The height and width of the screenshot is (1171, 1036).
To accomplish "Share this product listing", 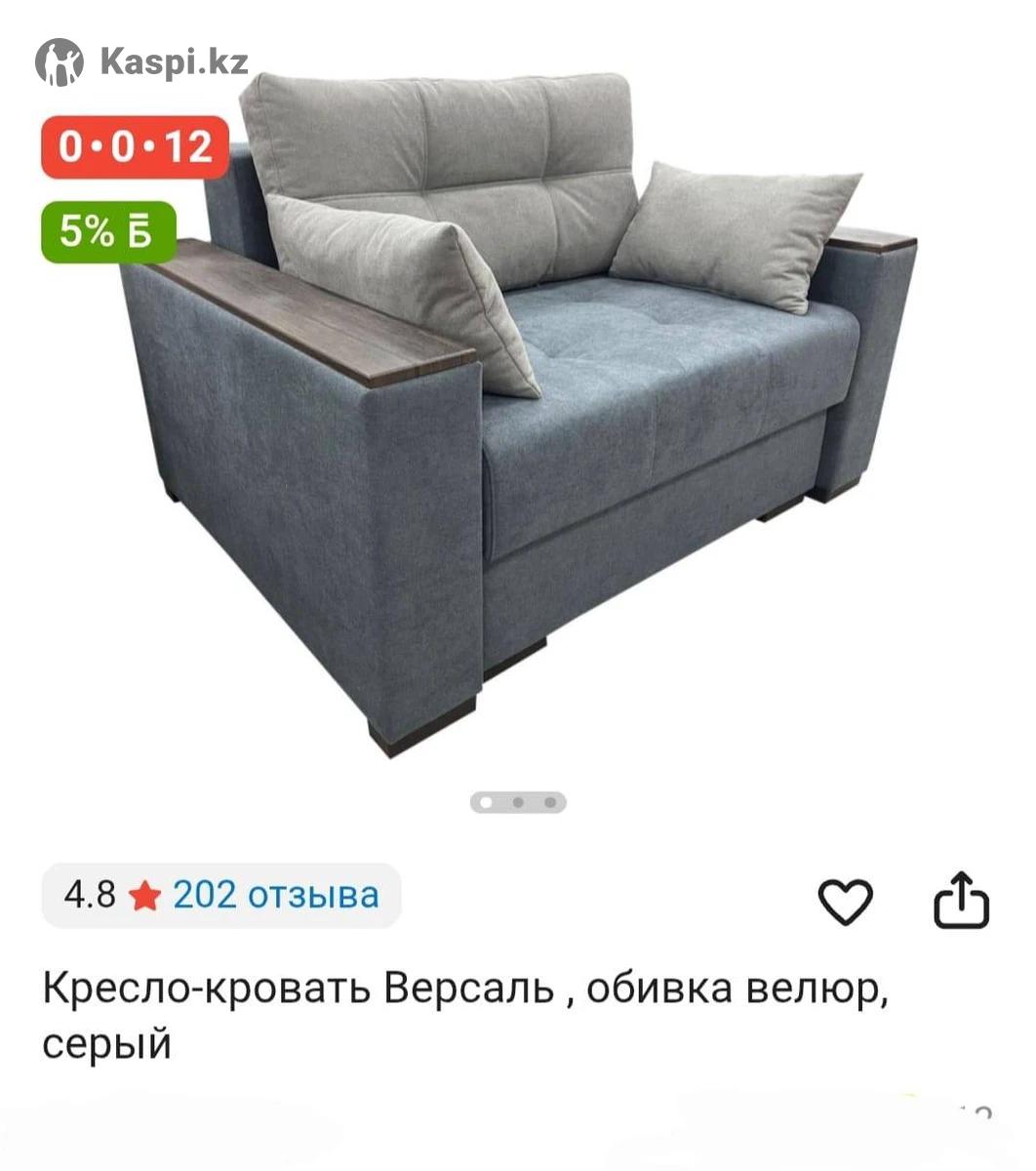I will (961, 900).
